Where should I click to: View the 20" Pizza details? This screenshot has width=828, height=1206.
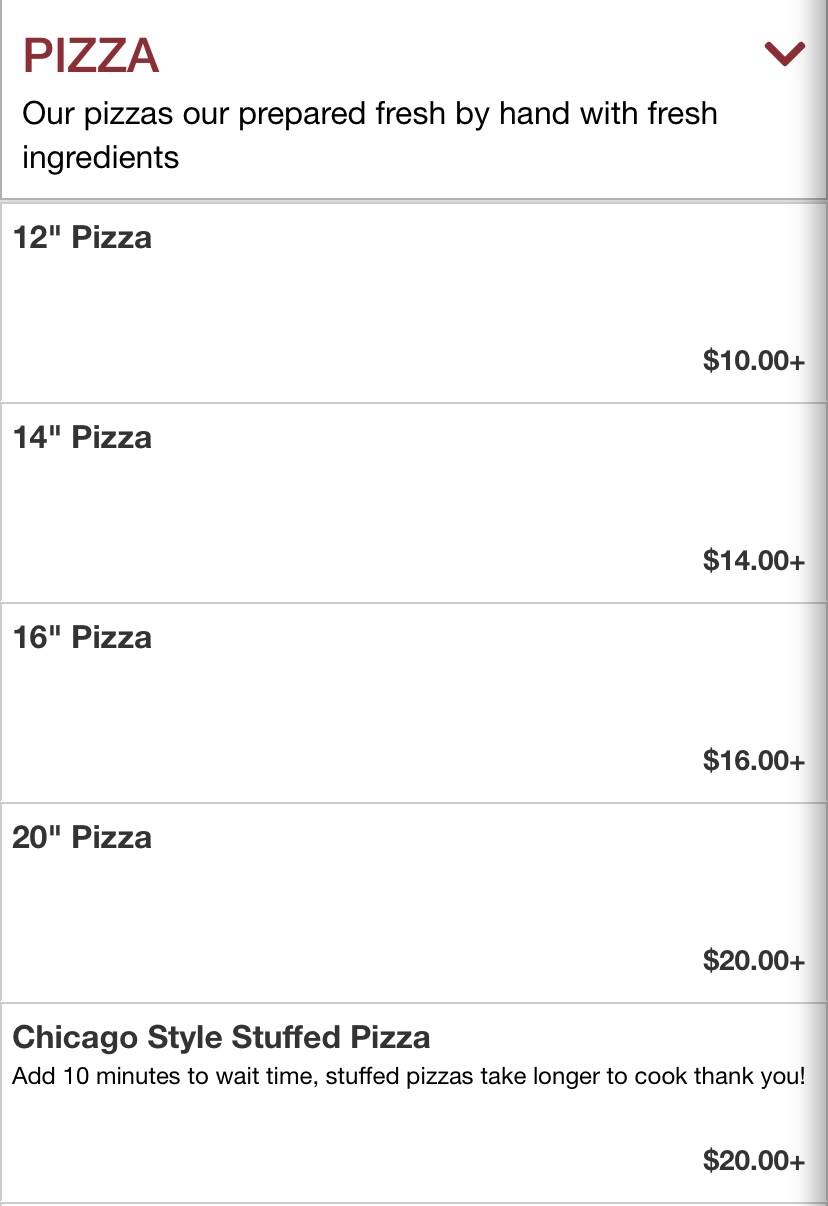83,838
